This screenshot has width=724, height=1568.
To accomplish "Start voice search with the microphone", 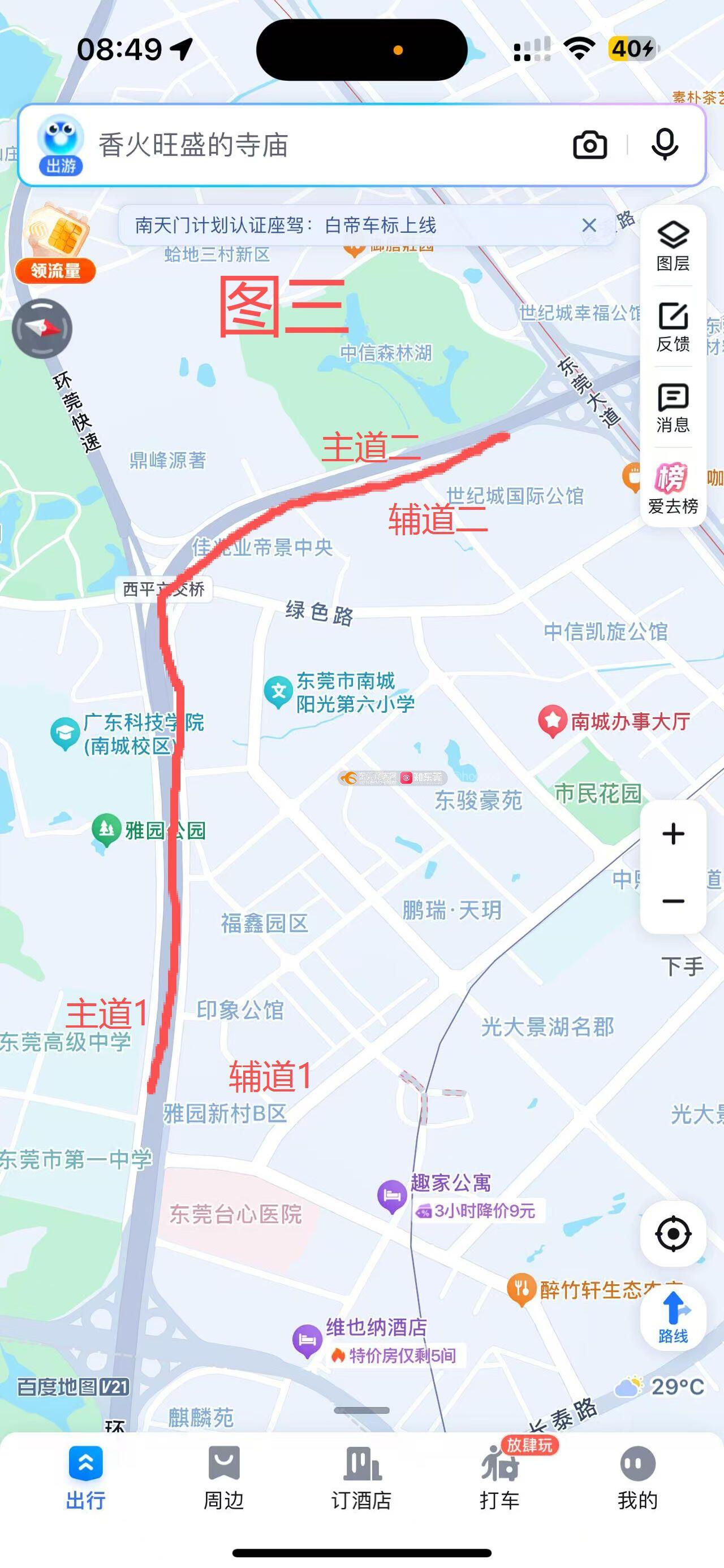I will coord(664,145).
